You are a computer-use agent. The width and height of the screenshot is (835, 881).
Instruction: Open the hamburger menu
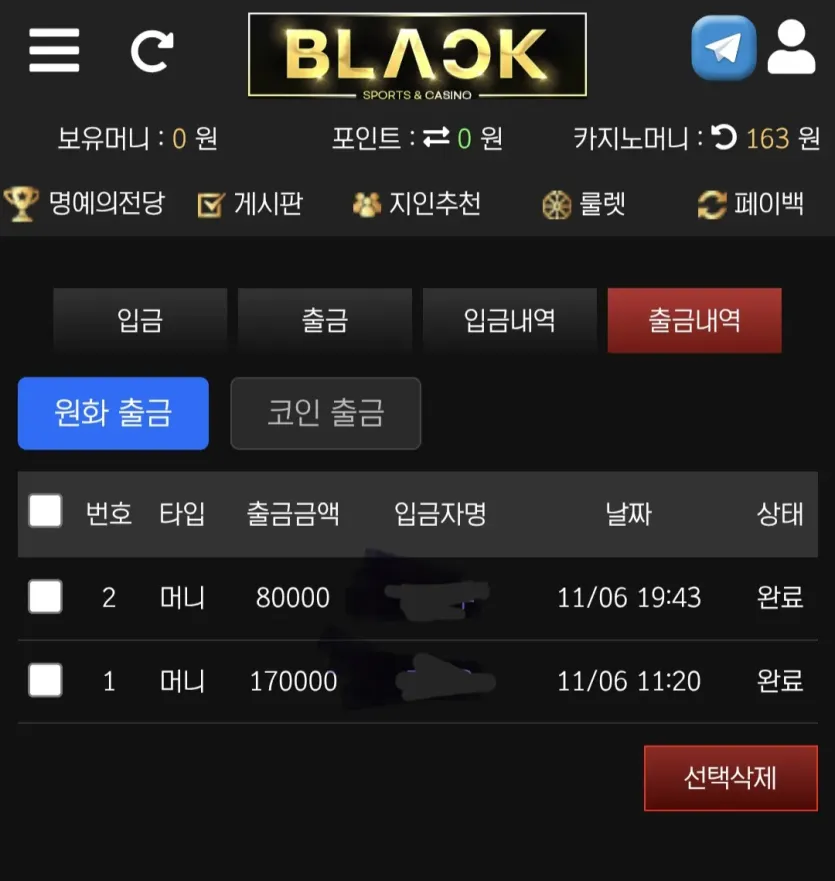[54, 51]
